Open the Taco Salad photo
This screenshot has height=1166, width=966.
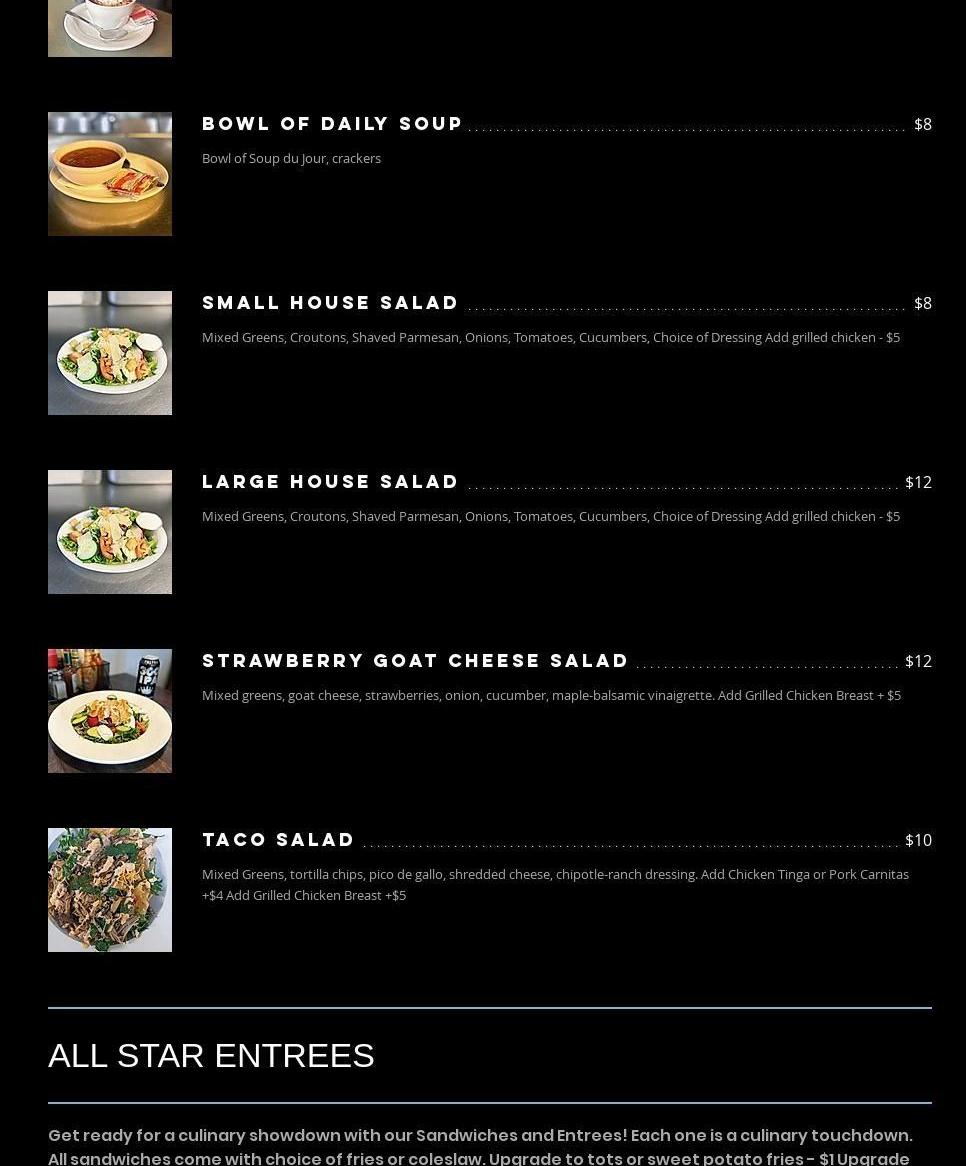click(110, 890)
